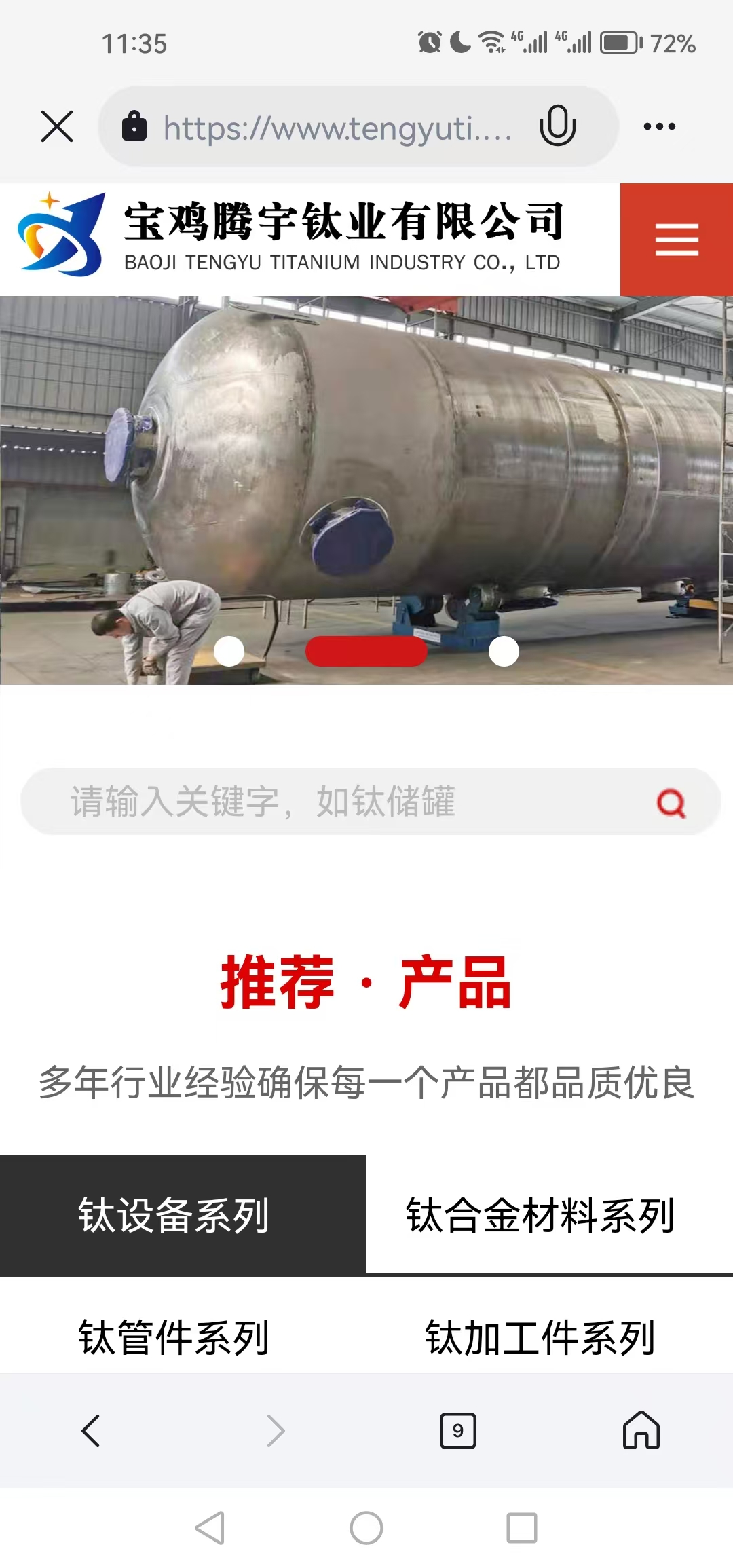The image size is (733, 1568).
Task: Open the browser three-dot overflow menu
Action: [659, 126]
